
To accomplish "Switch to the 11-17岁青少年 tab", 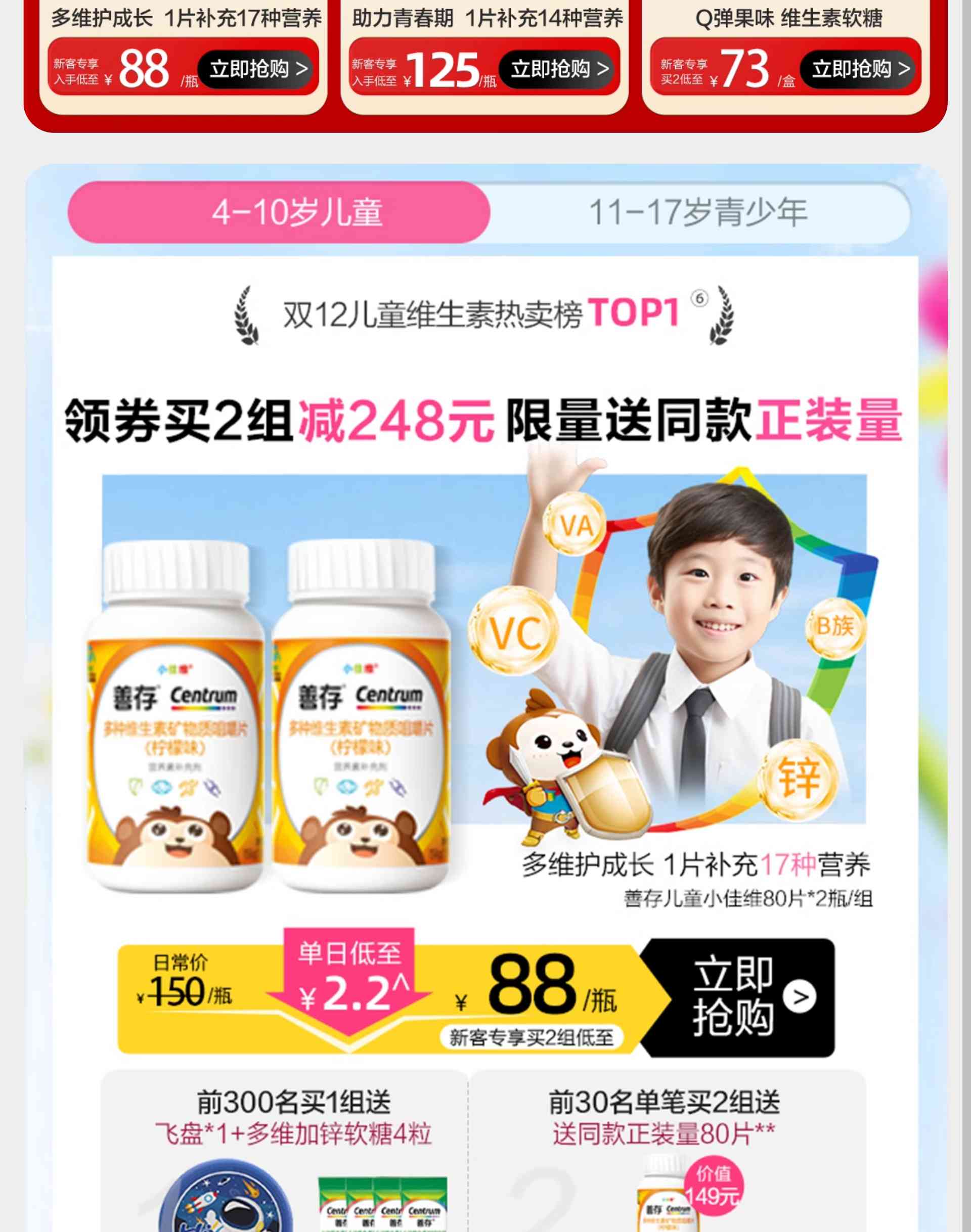I will pyautogui.click(x=698, y=212).
